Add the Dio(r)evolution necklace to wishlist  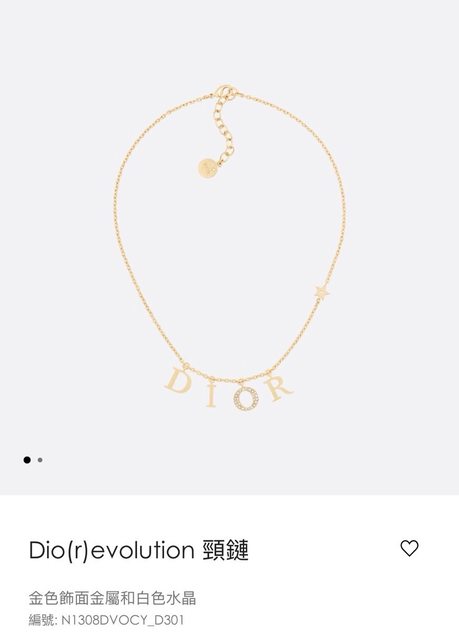409,548
